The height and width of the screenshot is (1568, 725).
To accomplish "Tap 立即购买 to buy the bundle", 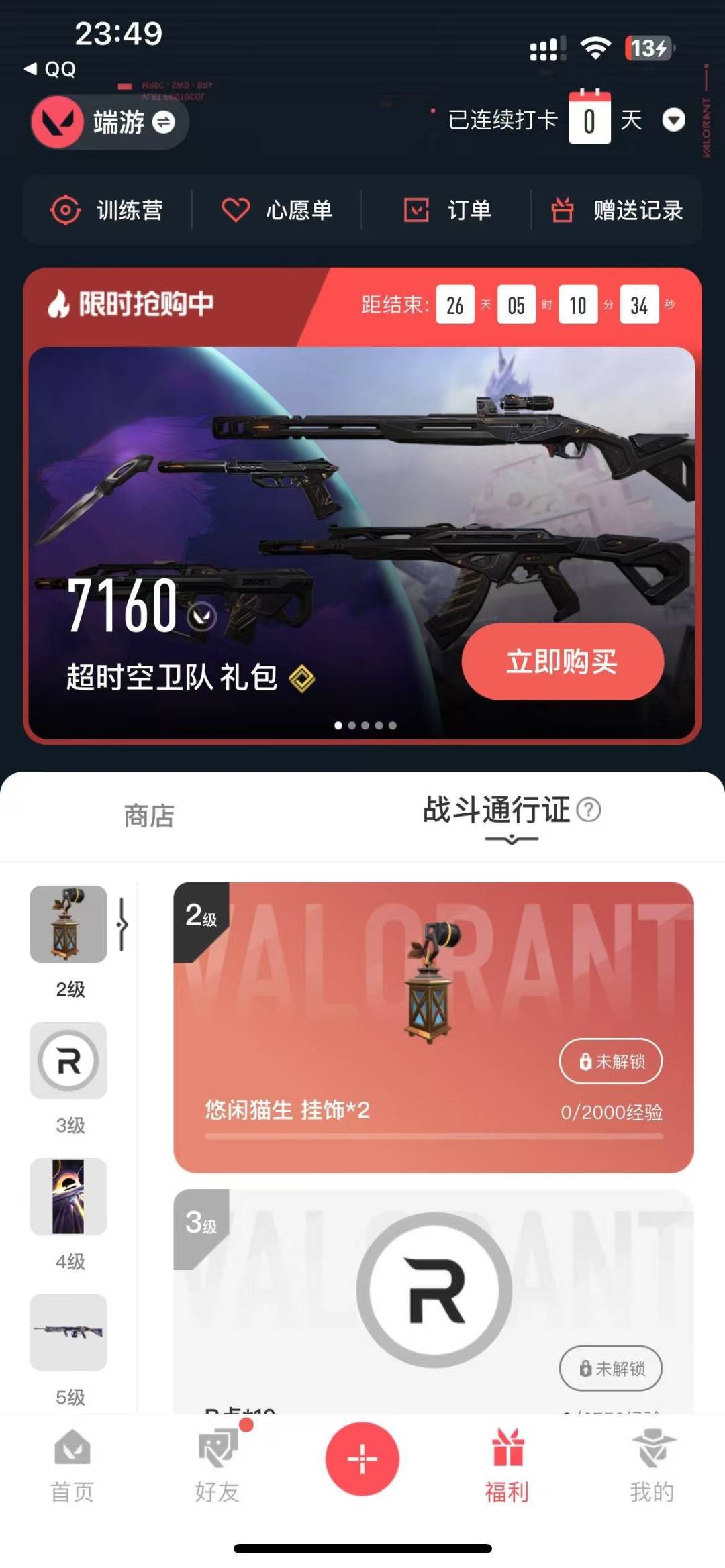I will [563, 662].
